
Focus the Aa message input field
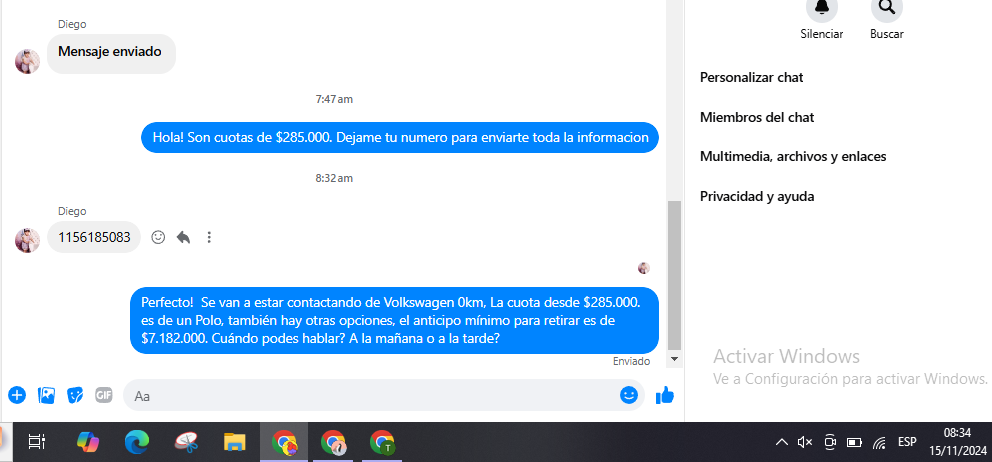coord(370,396)
